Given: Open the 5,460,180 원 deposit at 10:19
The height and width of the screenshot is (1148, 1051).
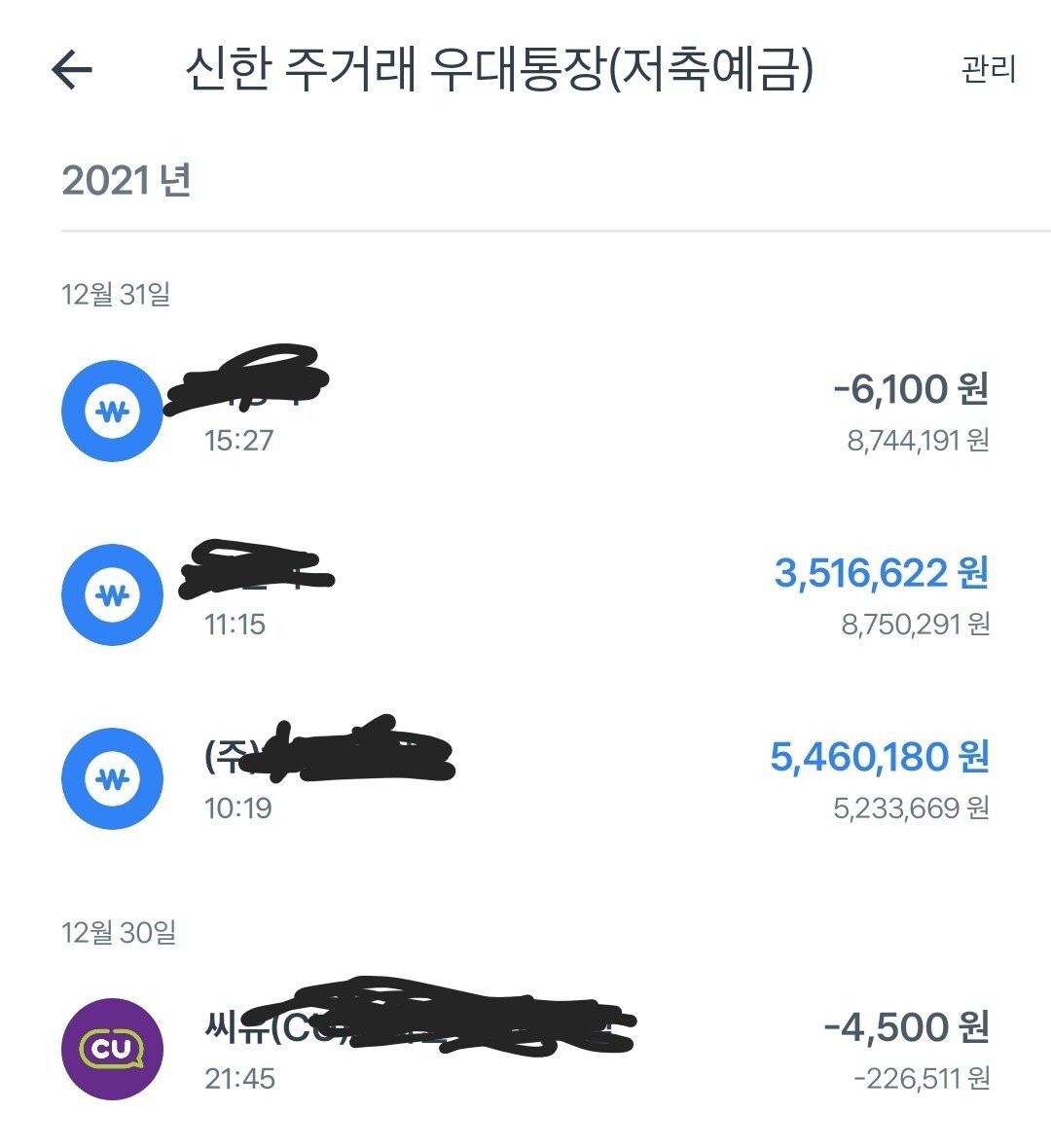Looking at the screenshot, I should pyautogui.click(x=525, y=779).
